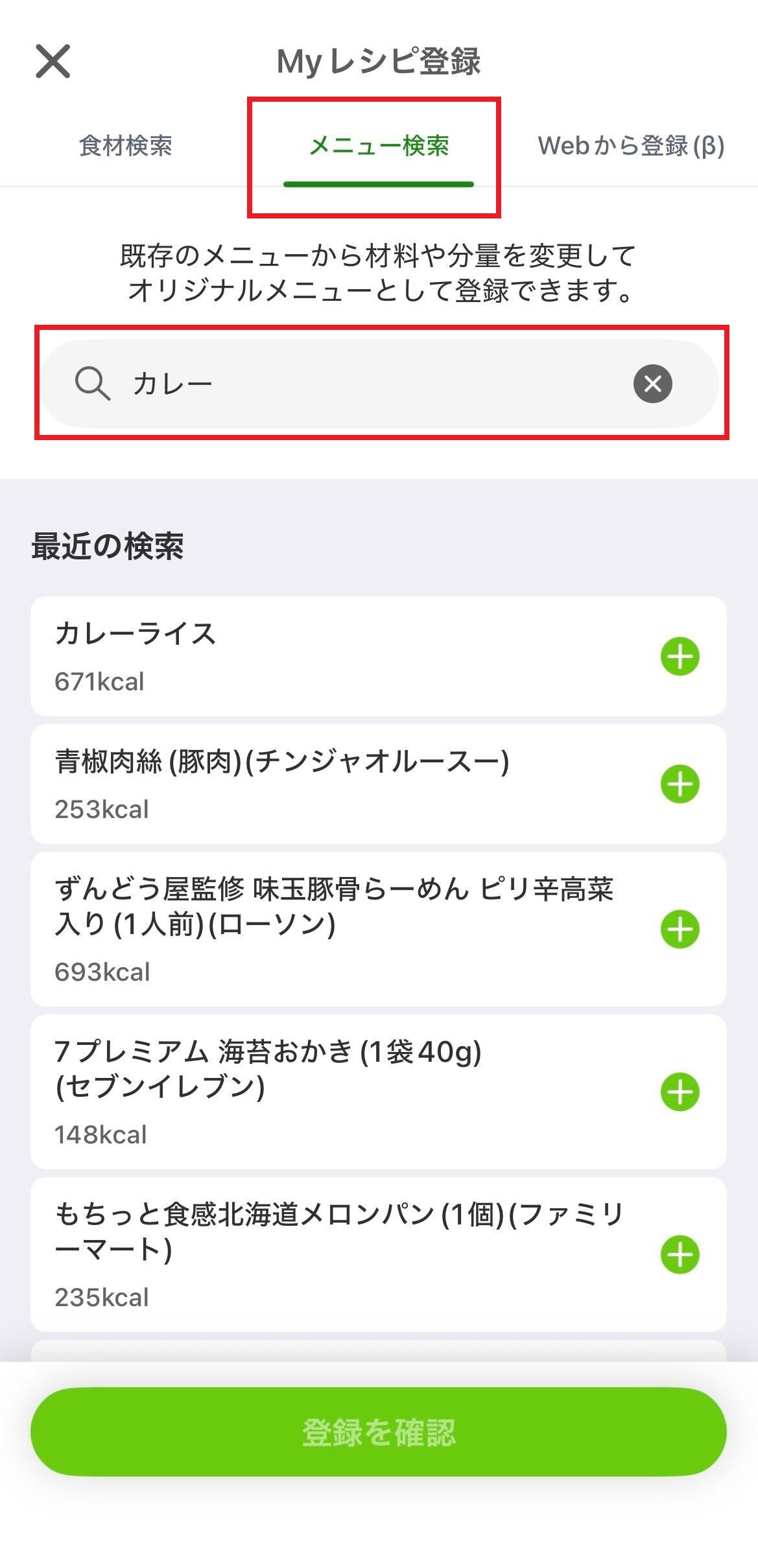
Task: Tap the magnifying glass search icon
Action: click(93, 384)
